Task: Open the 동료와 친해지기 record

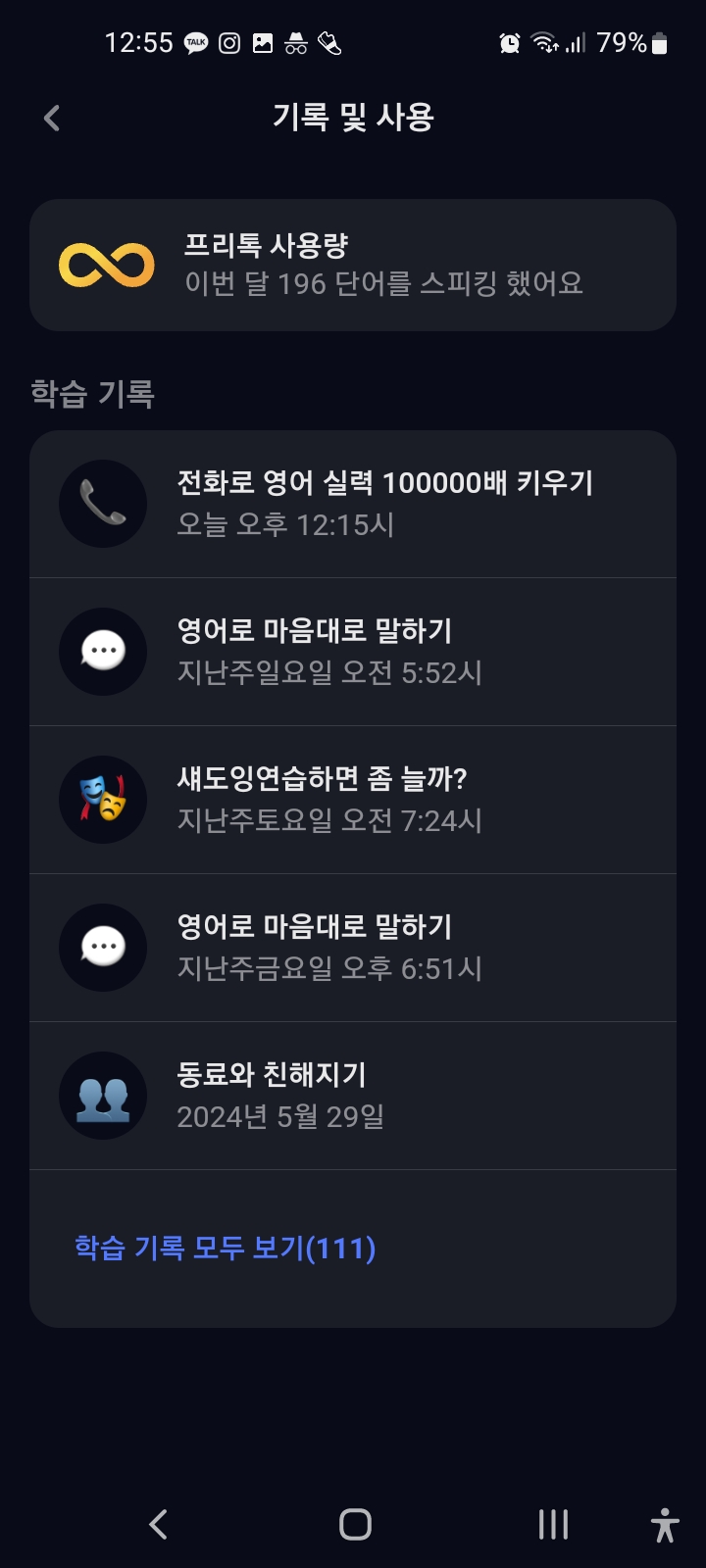Action: tap(353, 1096)
